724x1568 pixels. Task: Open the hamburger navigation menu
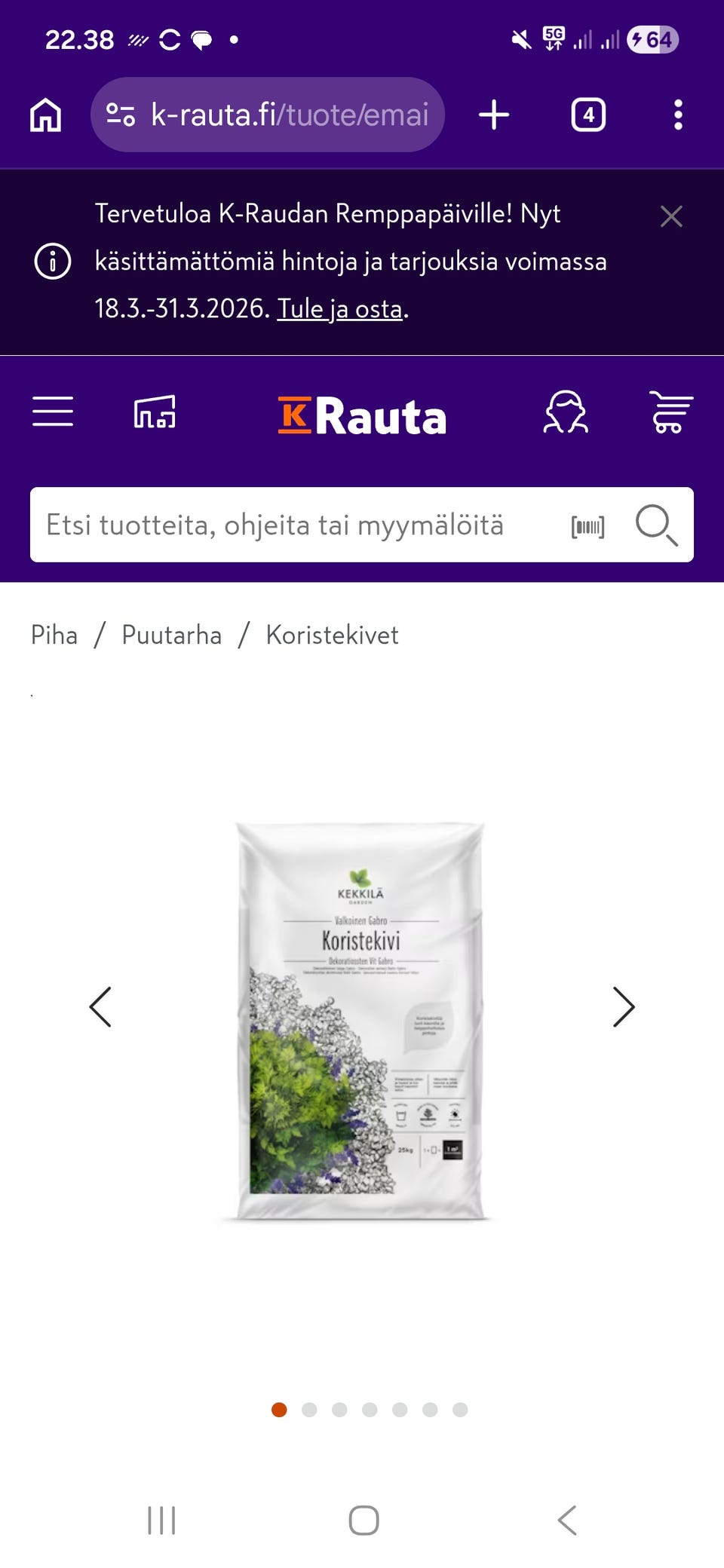pos(53,412)
